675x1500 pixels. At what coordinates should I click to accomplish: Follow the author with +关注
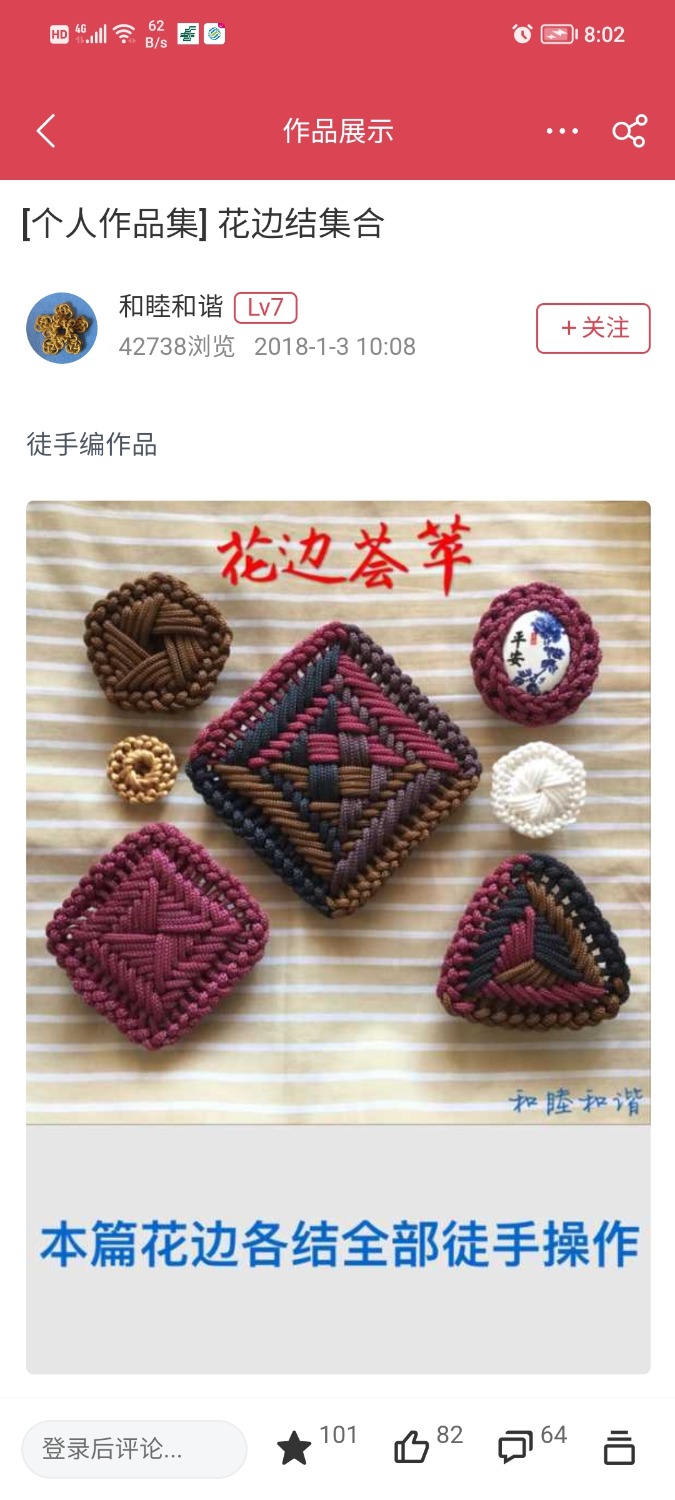click(593, 328)
